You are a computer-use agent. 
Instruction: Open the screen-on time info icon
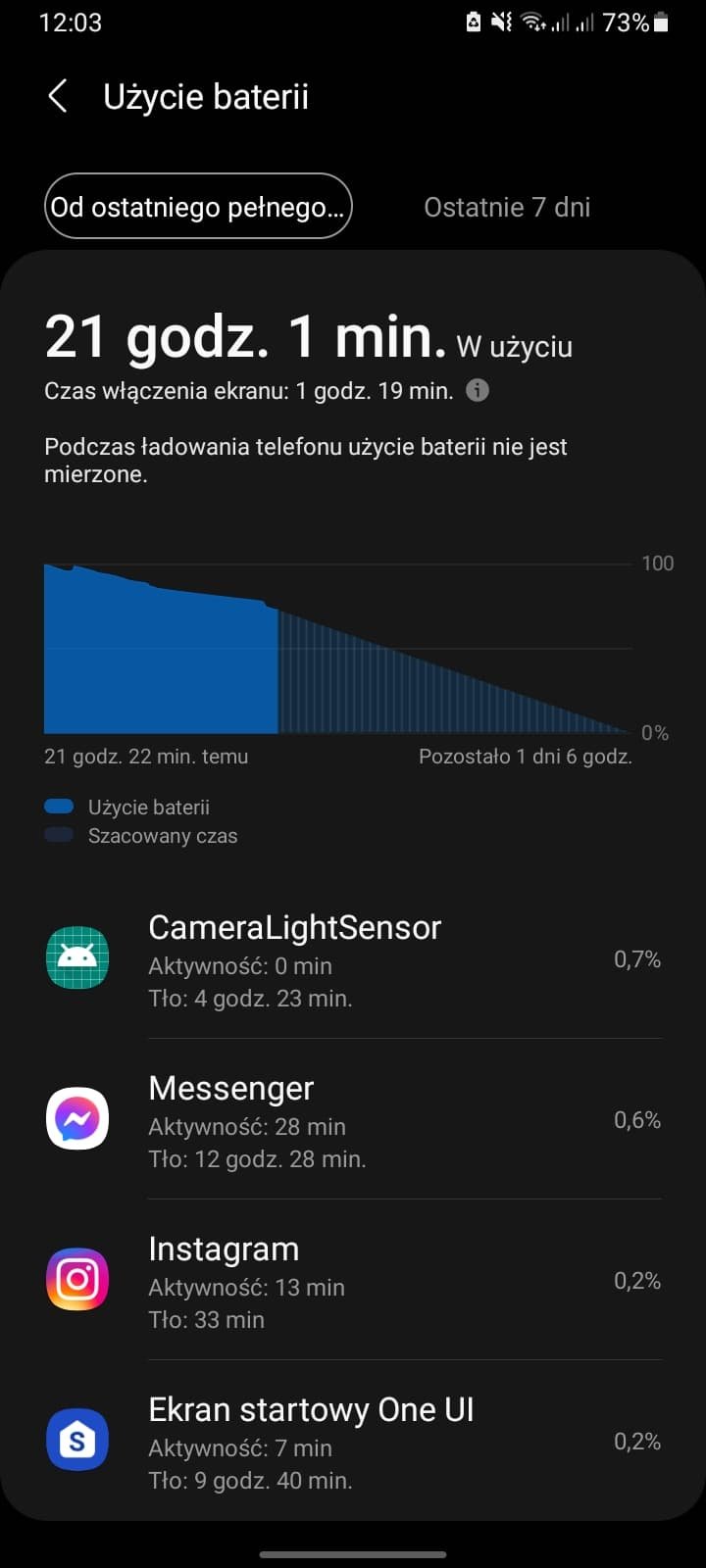click(478, 391)
